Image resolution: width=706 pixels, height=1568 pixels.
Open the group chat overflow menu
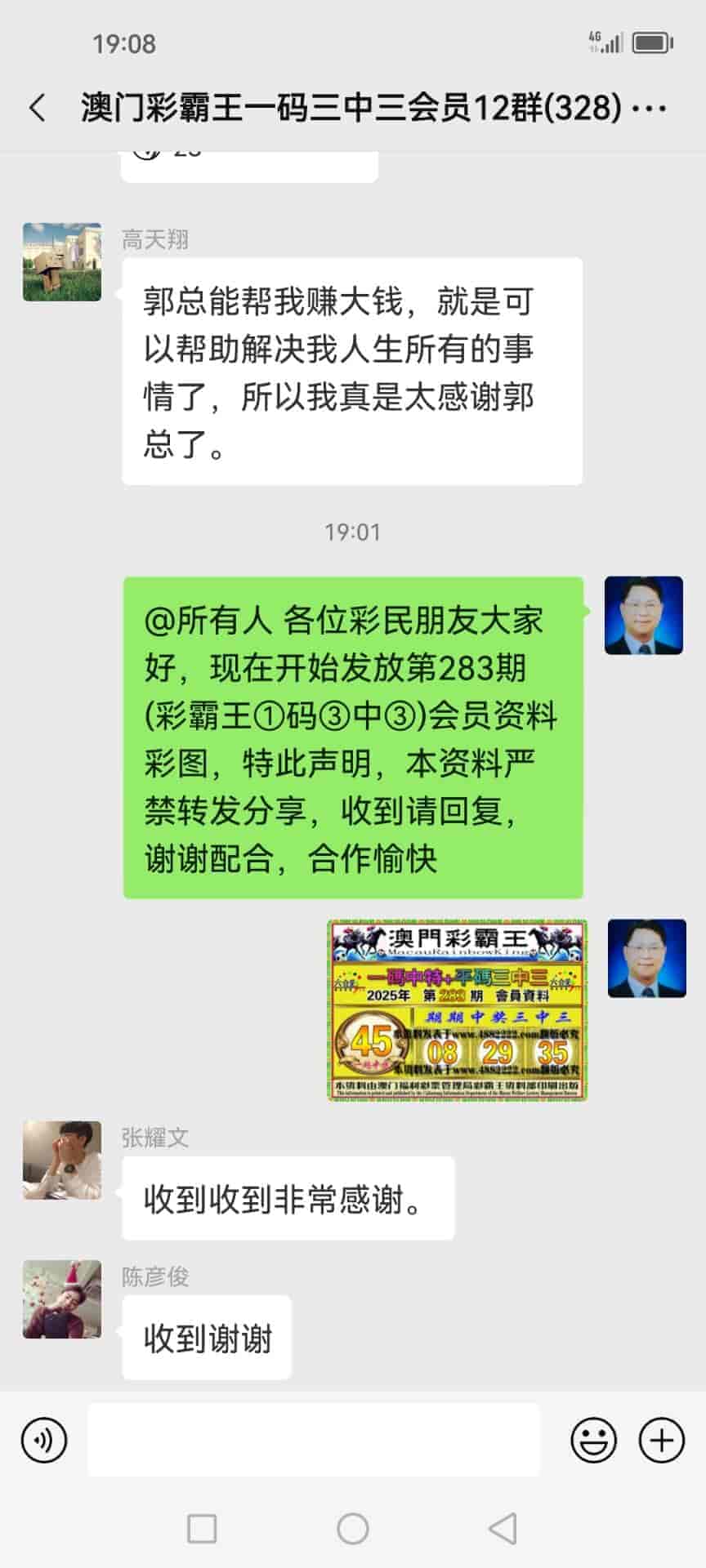[x=650, y=108]
